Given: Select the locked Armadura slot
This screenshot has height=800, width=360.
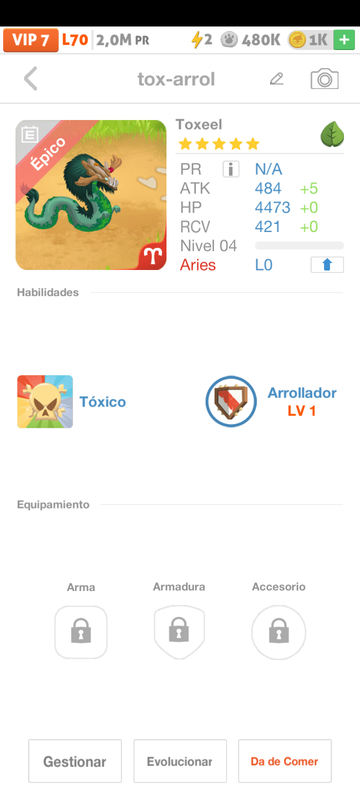Looking at the screenshot, I should [179, 632].
